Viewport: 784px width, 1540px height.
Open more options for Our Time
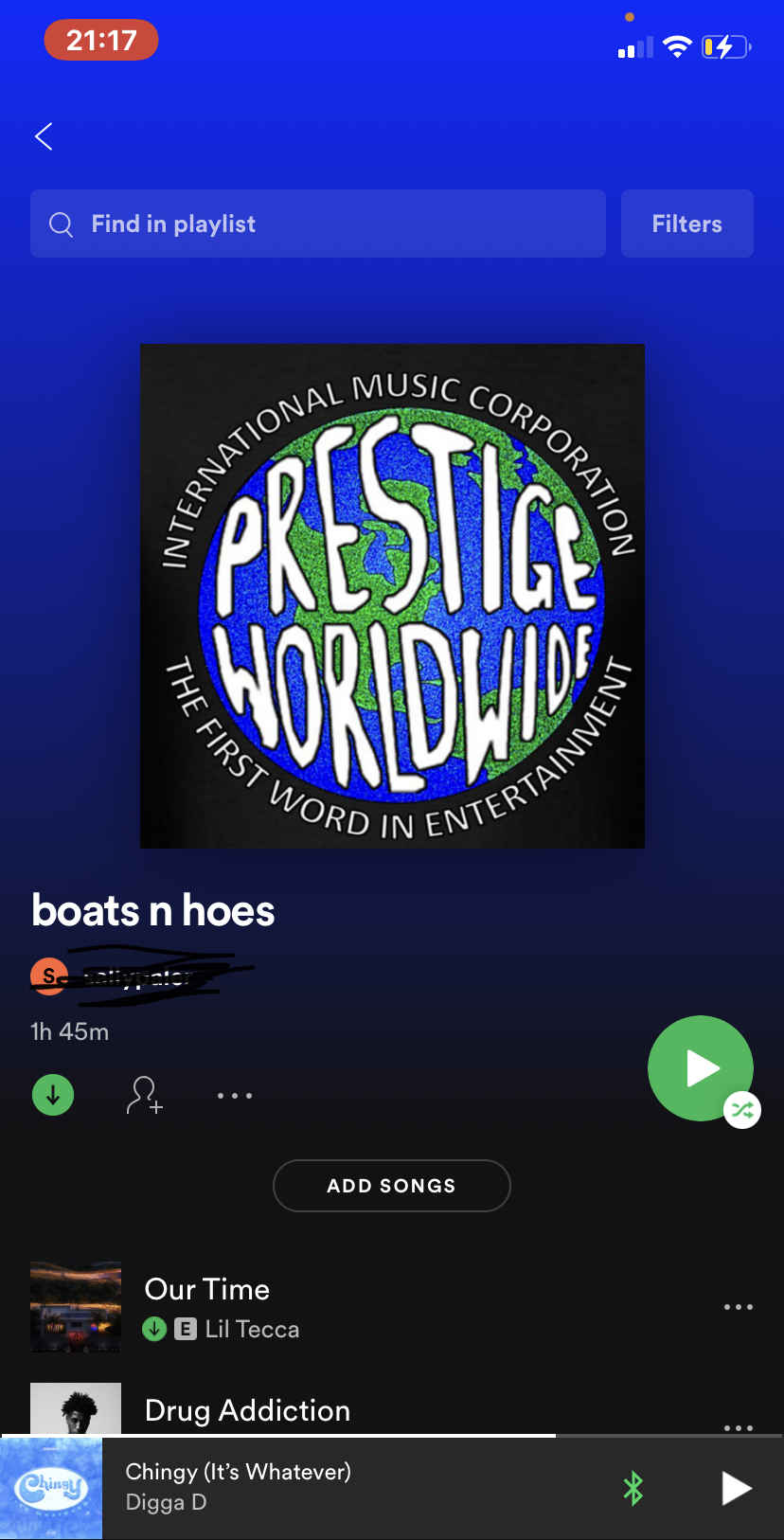[x=738, y=1307]
